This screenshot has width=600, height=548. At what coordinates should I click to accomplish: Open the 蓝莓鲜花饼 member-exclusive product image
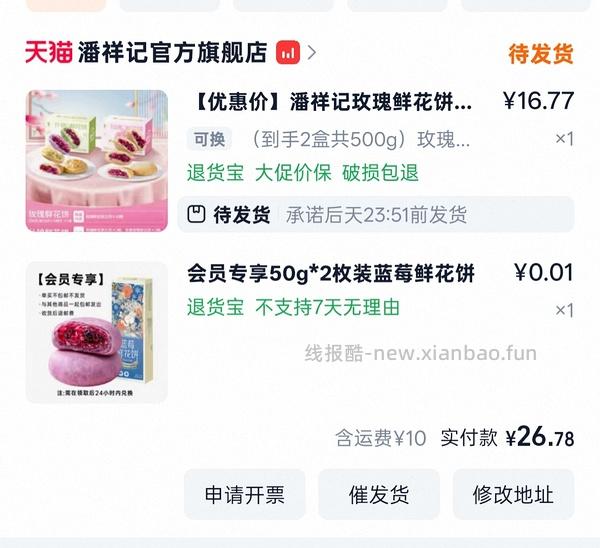pos(96,331)
